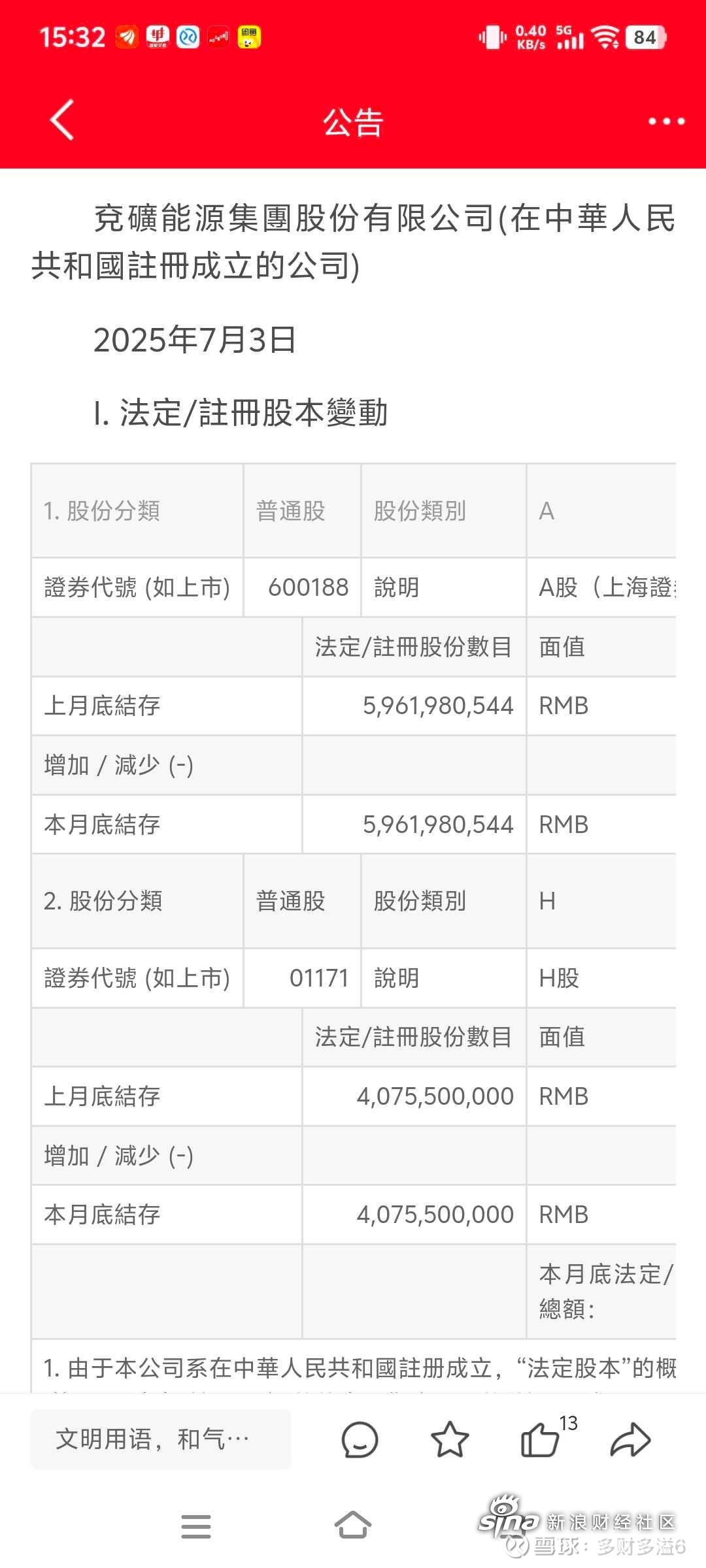Like this announcement with thumbs up

tap(540, 1439)
